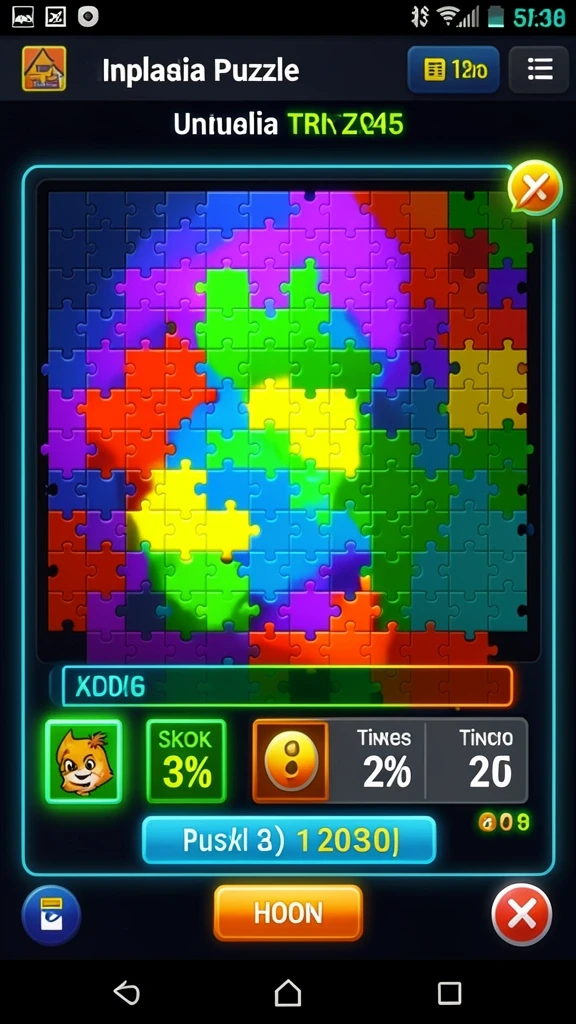
Task: Tap the SKOK 3% green tile
Action: 186,761
